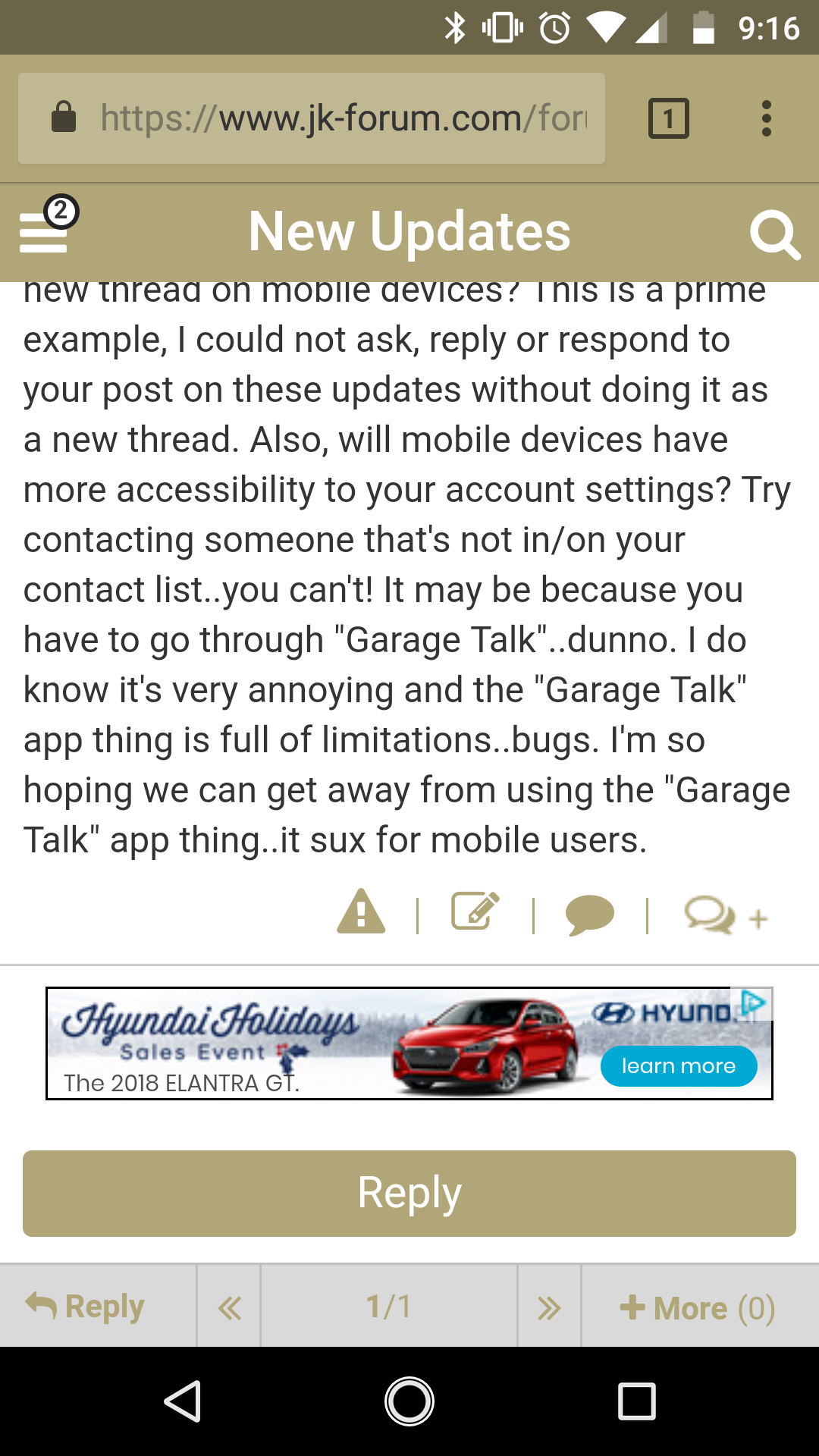The width and height of the screenshot is (819, 1456).
Task: Jump to the last page of thread
Action: (549, 1307)
